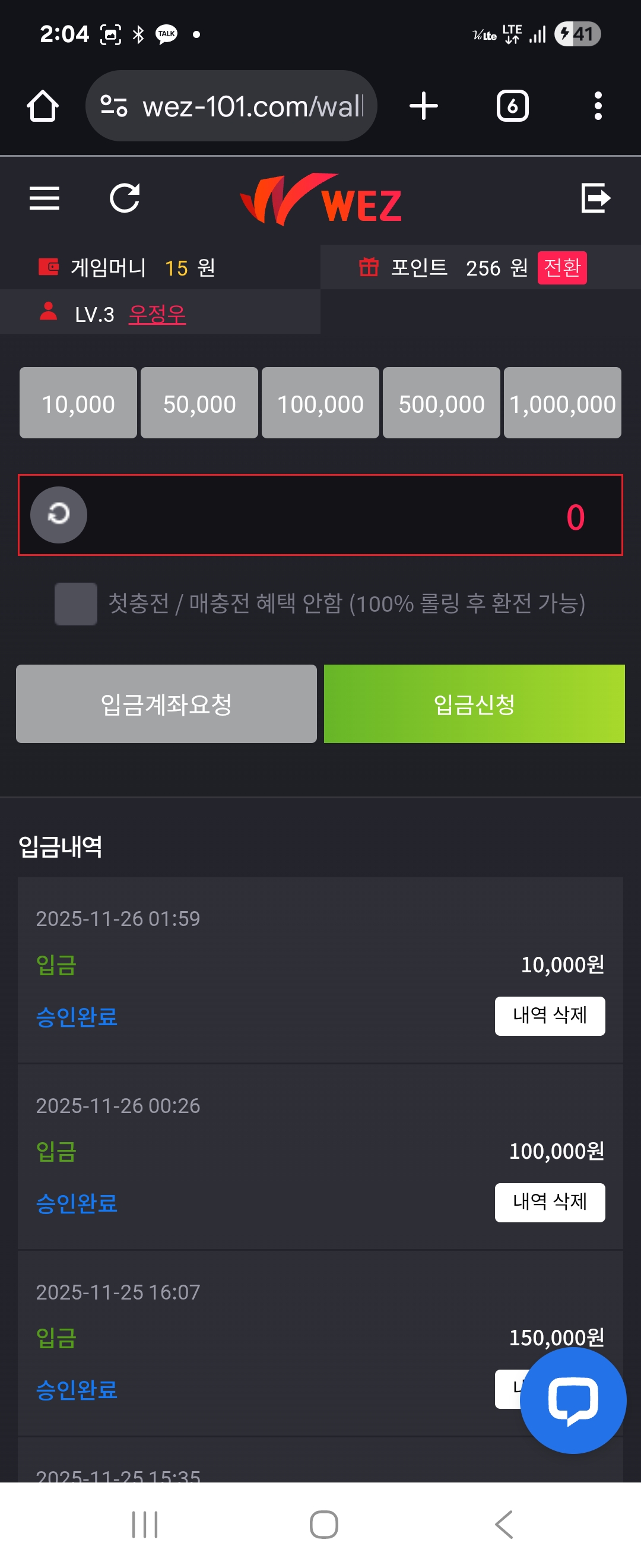Refresh the page using the reload icon

tap(126, 198)
